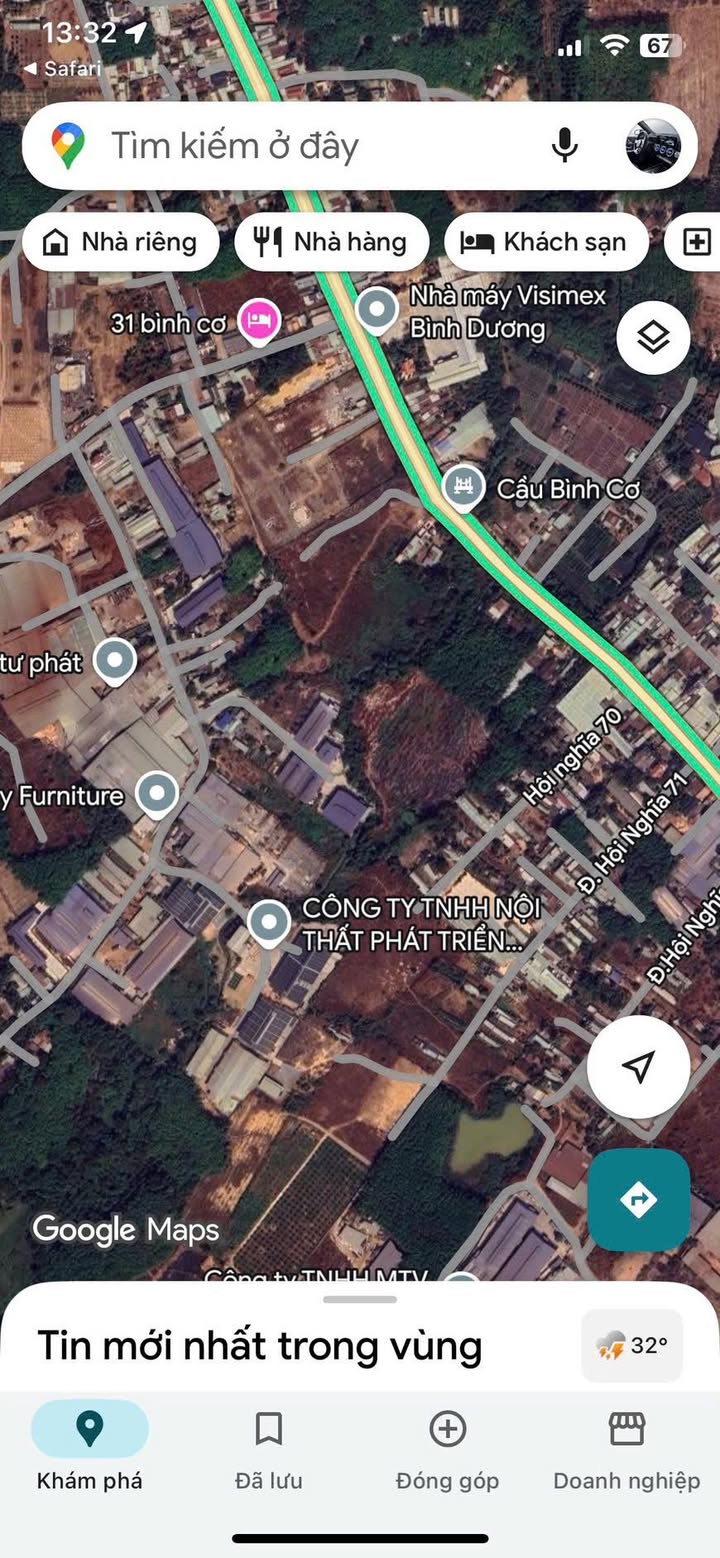Return to Safari via the back link
720x1558 pixels.
point(62,69)
